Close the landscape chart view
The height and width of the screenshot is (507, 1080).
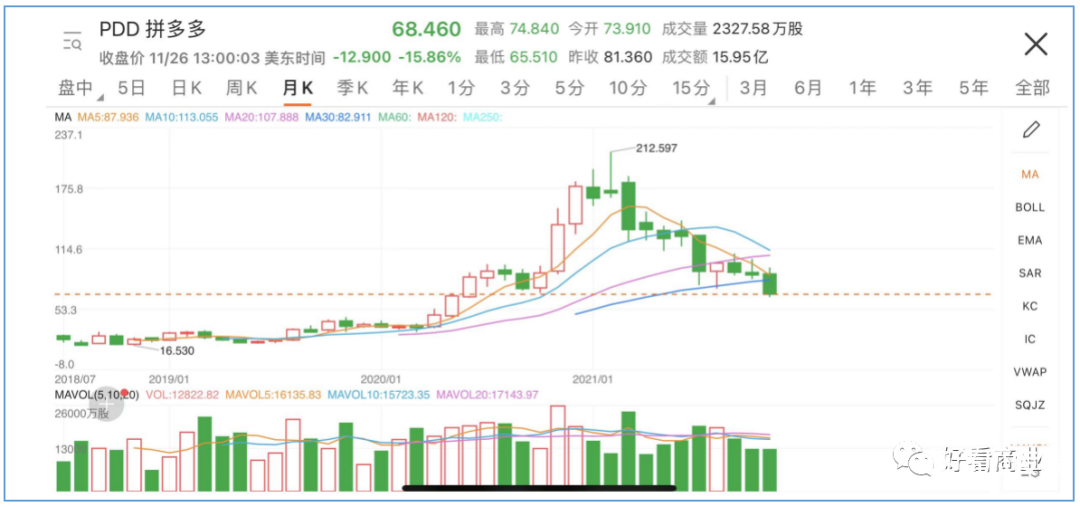(1036, 43)
